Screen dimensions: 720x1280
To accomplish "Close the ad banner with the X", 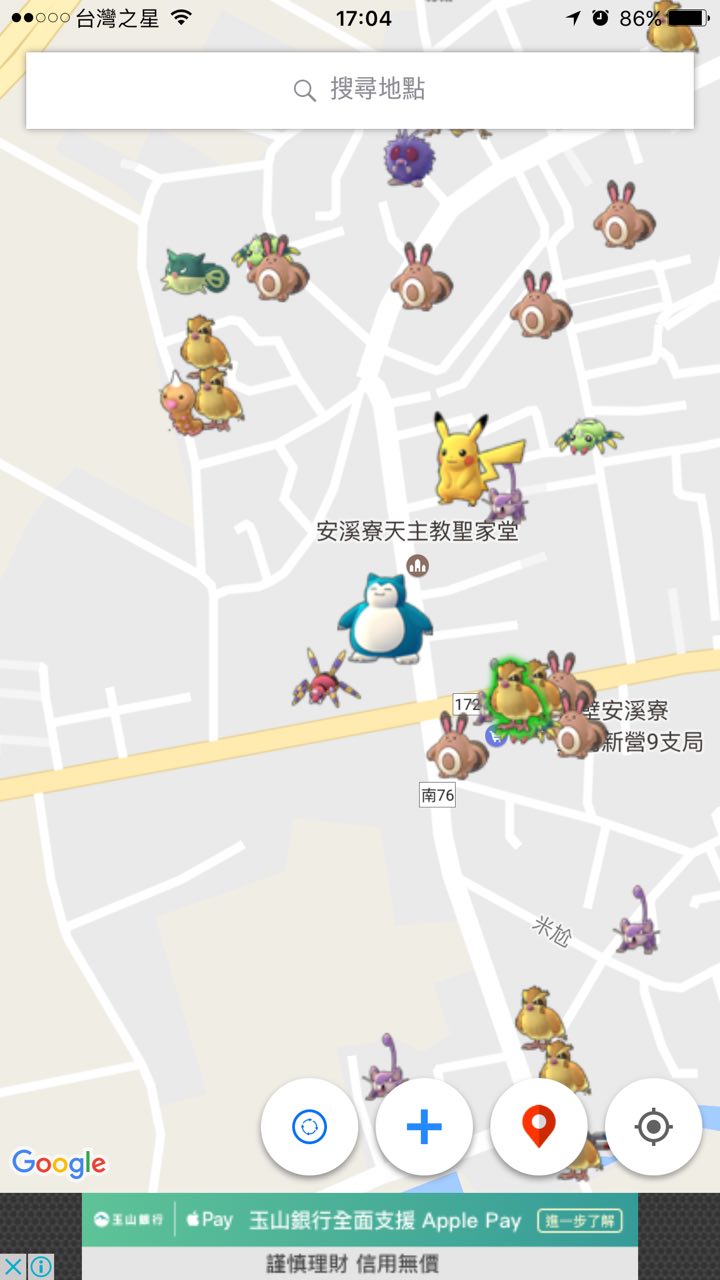I will [x=13, y=1267].
